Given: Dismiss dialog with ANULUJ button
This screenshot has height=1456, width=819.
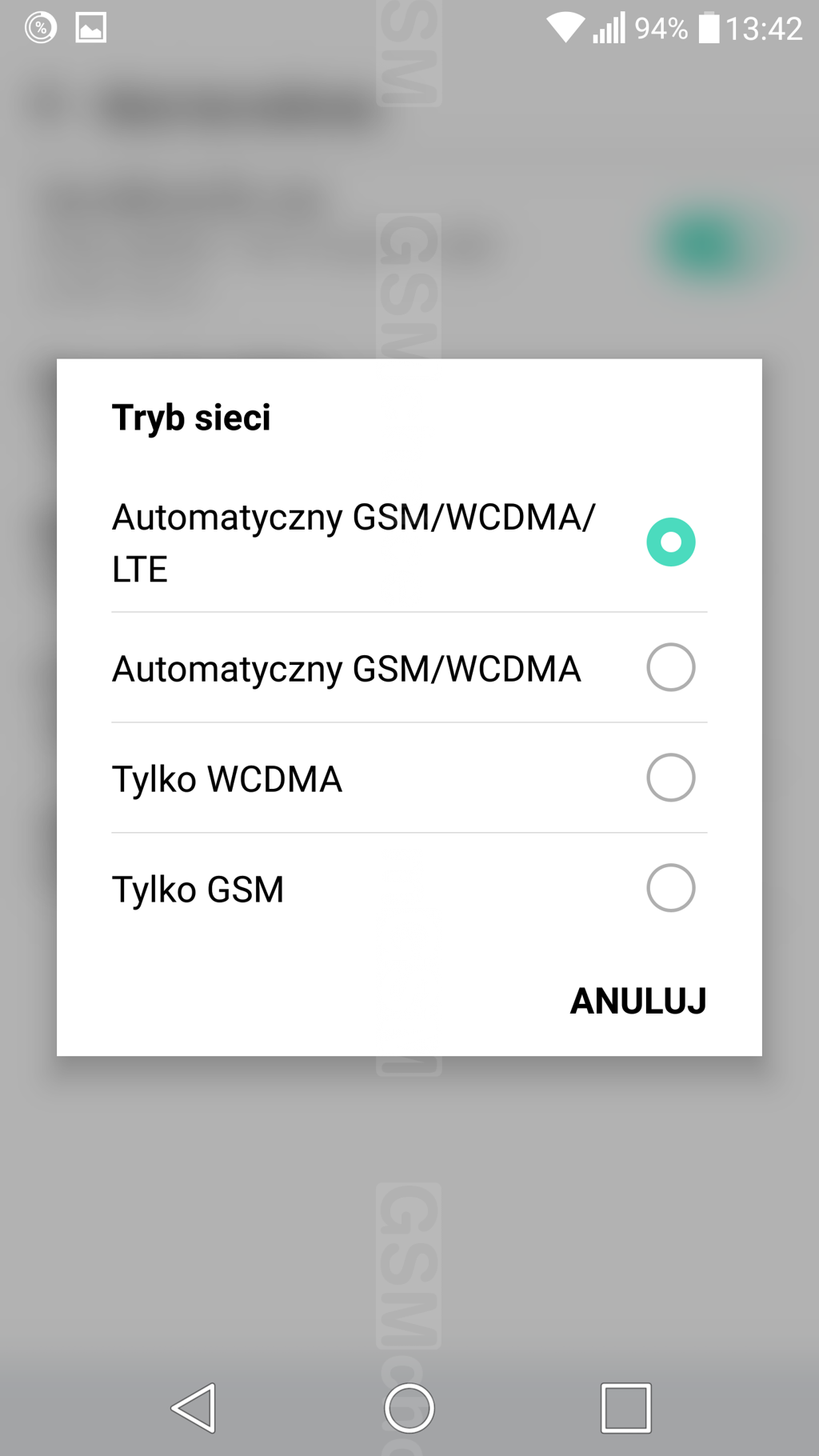Looking at the screenshot, I should [x=637, y=1001].
